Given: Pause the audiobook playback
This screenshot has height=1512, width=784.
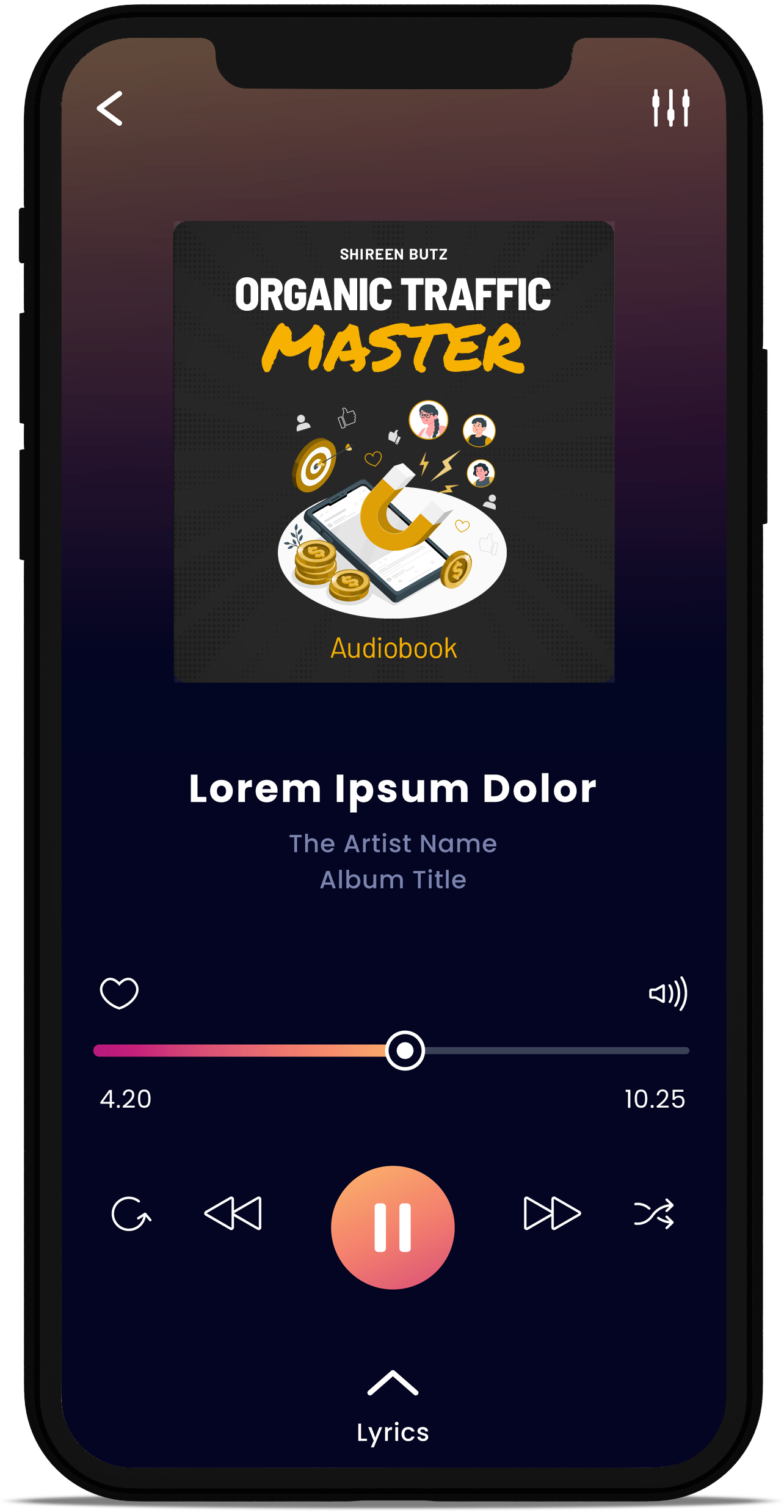Looking at the screenshot, I should tap(393, 1227).
